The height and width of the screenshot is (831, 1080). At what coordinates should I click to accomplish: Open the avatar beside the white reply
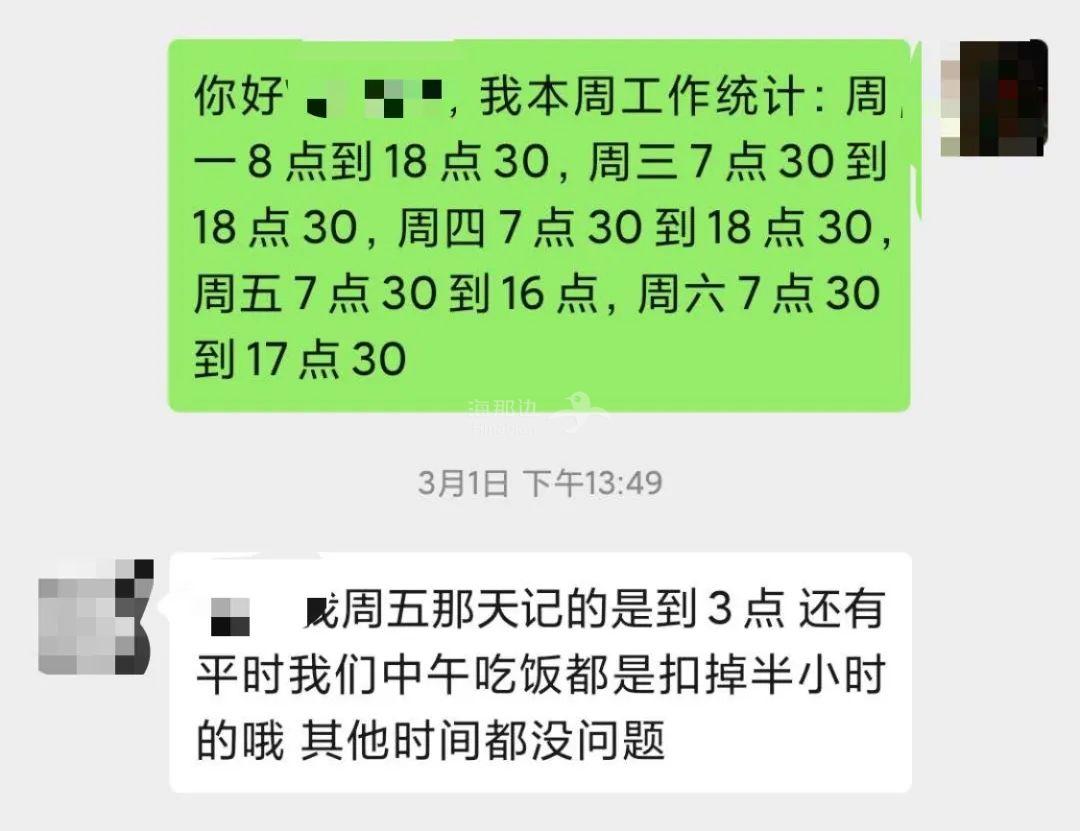pyautogui.click(x=95, y=616)
